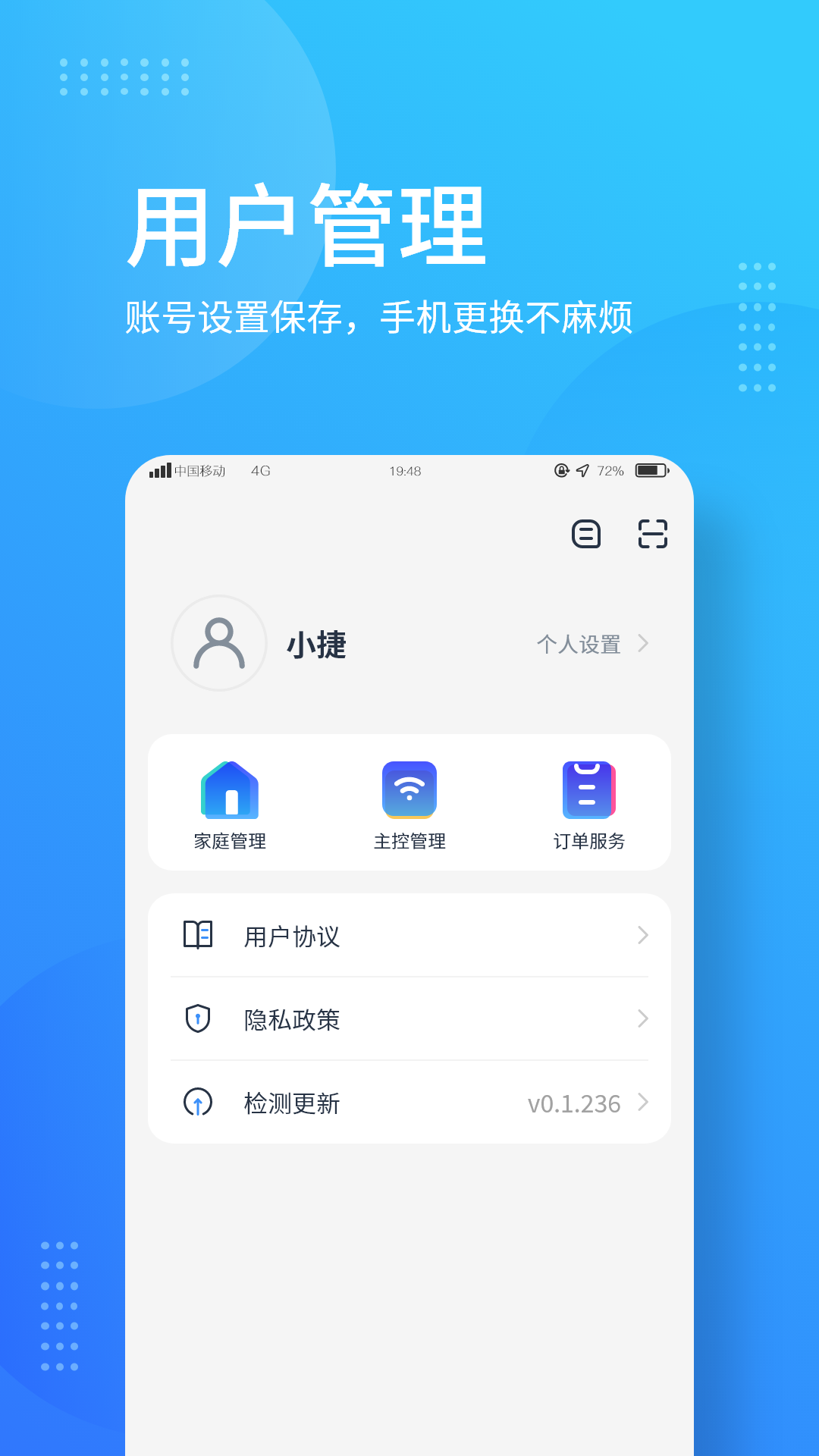Tap the profile avatar of 小捷
The height and width of the screenshot is (1456, 819).
[218, 644]
